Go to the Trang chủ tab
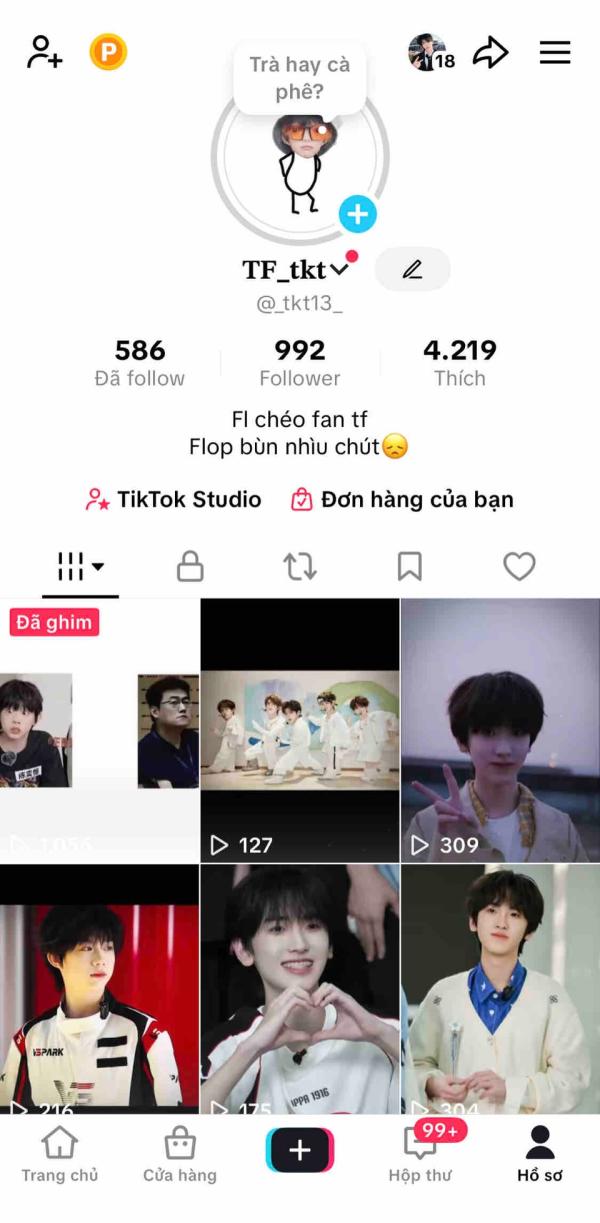Image resolution: width=600 pixels, height=1223 pixels. [x=60, y=1155]
